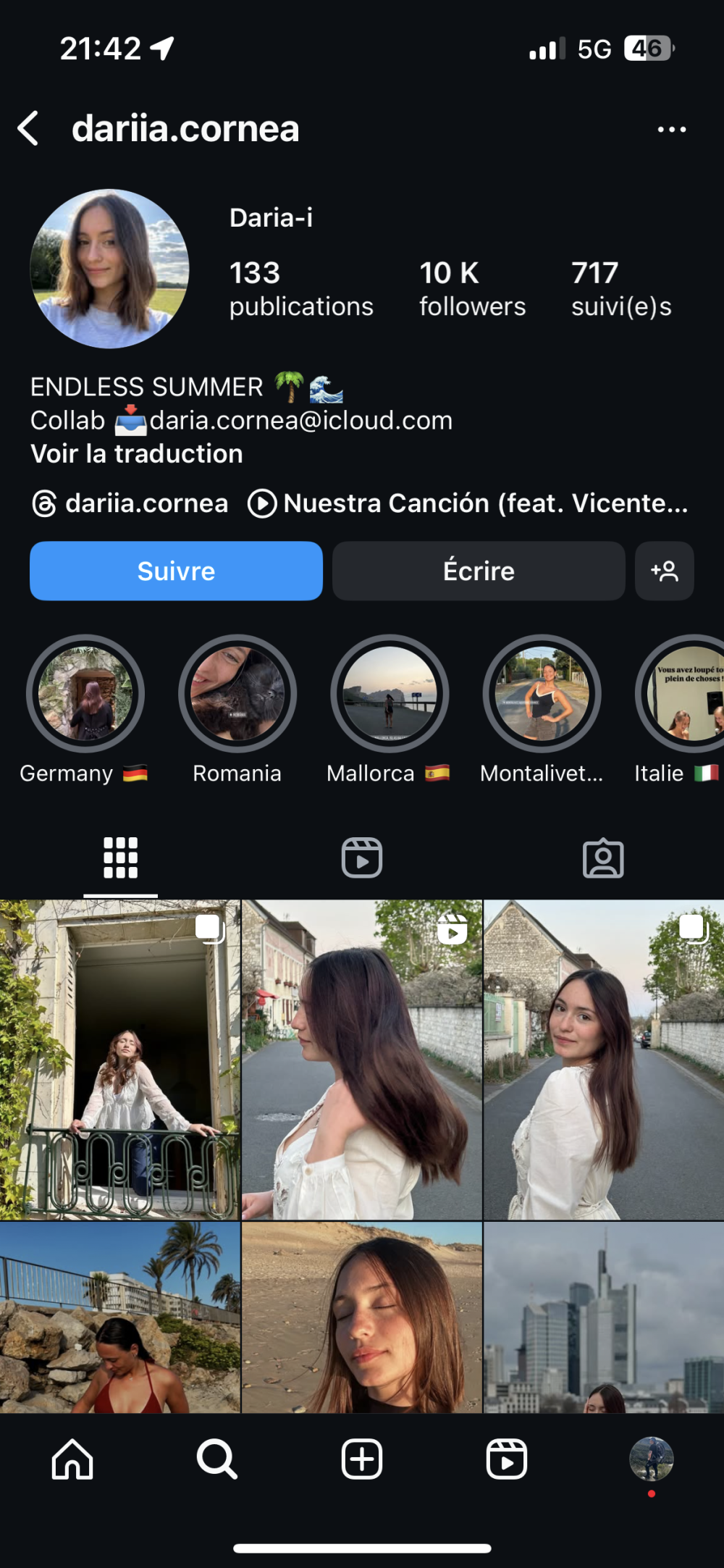724x1568 pixels.
Task: Follow this account with Suivre
Action: (176, 571)
